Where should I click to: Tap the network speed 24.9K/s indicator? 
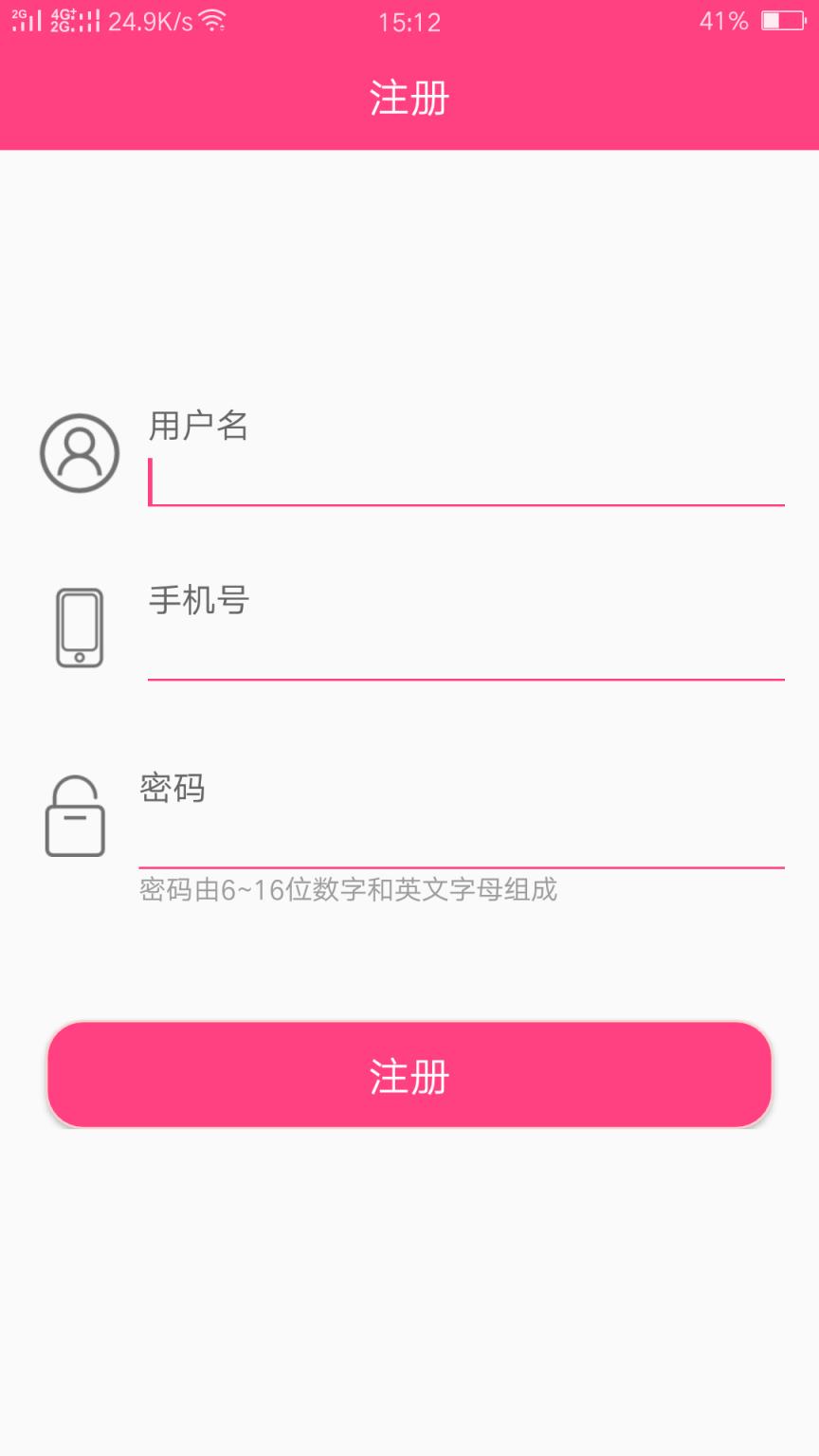click(x=152, y=21)
